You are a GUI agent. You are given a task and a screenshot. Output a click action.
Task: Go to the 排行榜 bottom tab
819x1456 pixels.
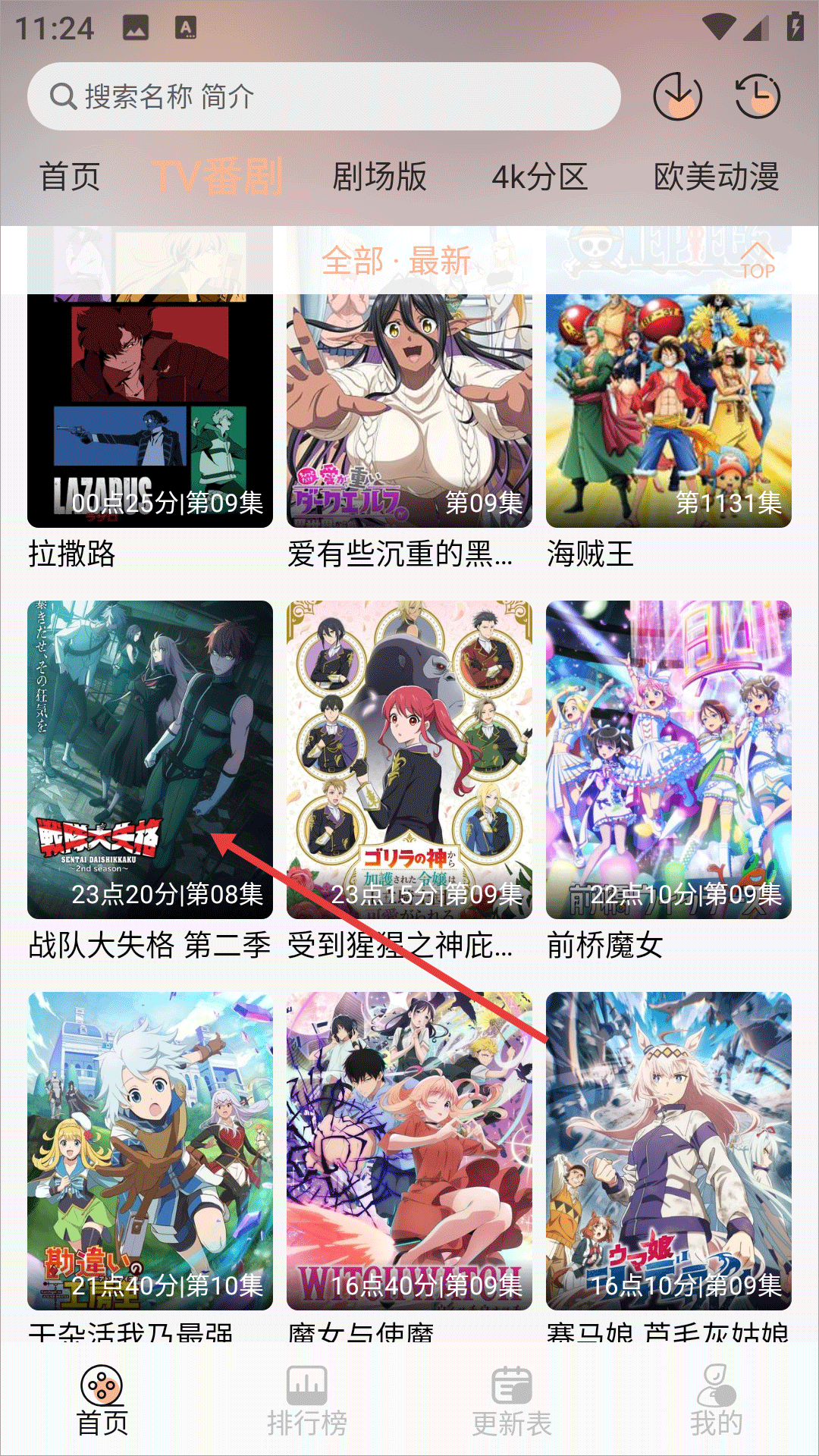(307, 1400)
